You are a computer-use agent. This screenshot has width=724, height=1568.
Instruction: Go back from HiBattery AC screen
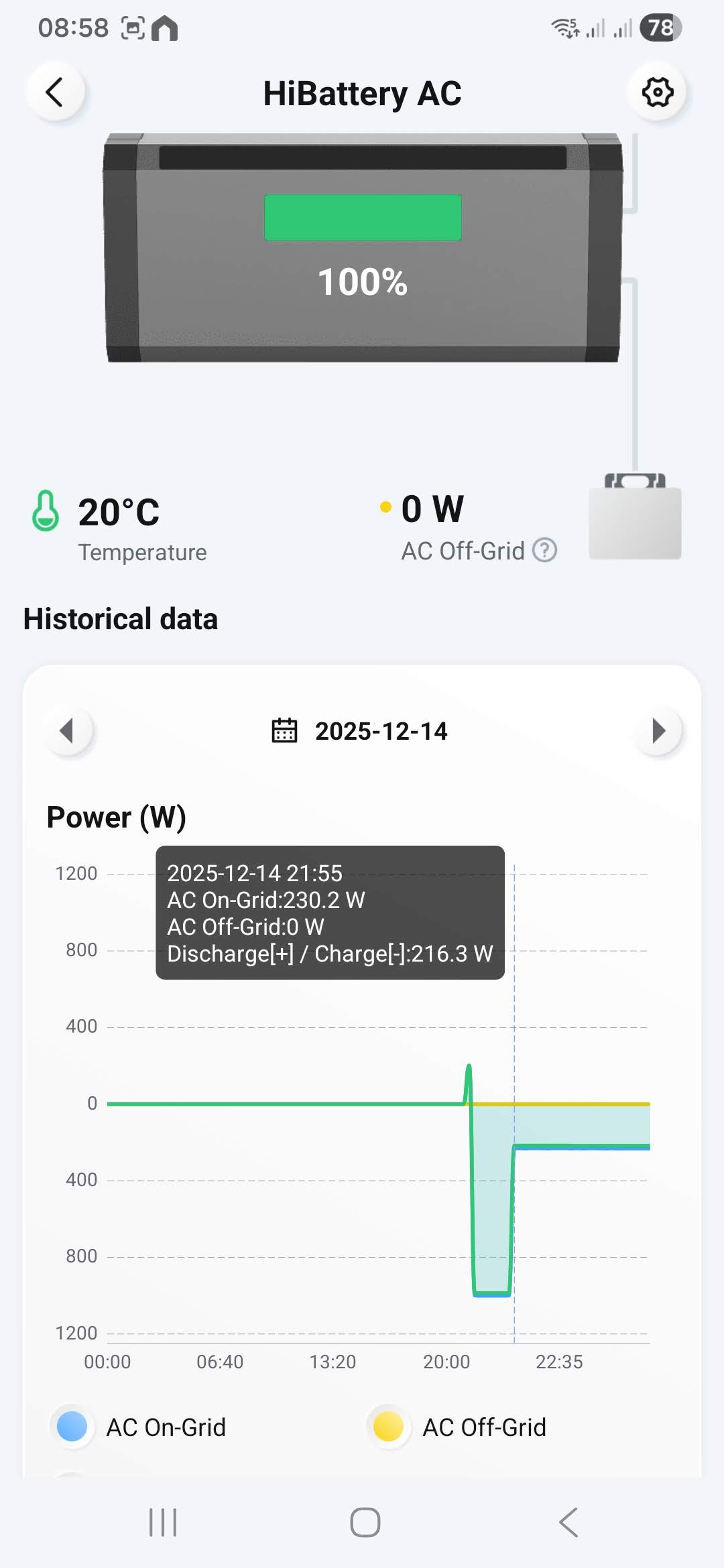pyautogui.click(x=55, y=92)
